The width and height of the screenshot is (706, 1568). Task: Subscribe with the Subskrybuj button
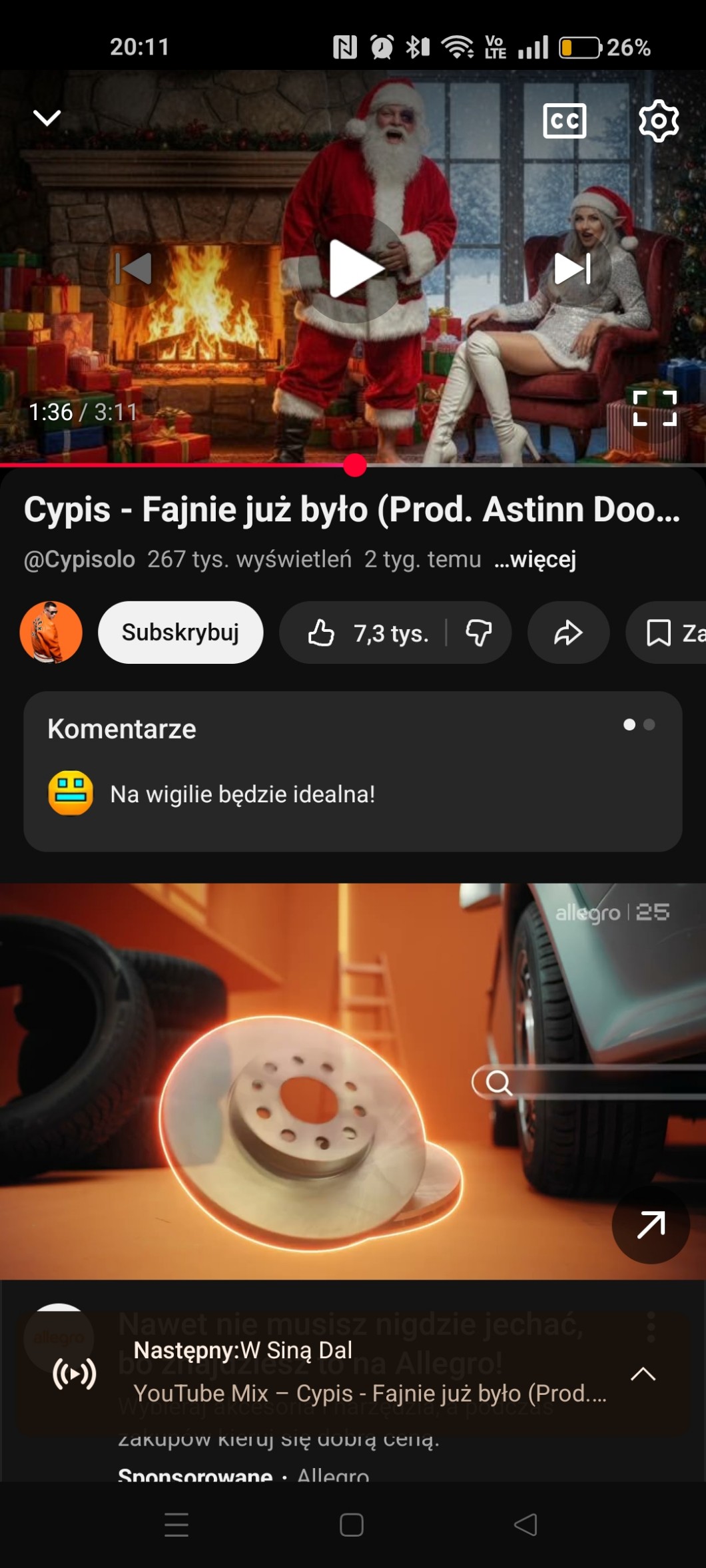[x=180, y=633]
